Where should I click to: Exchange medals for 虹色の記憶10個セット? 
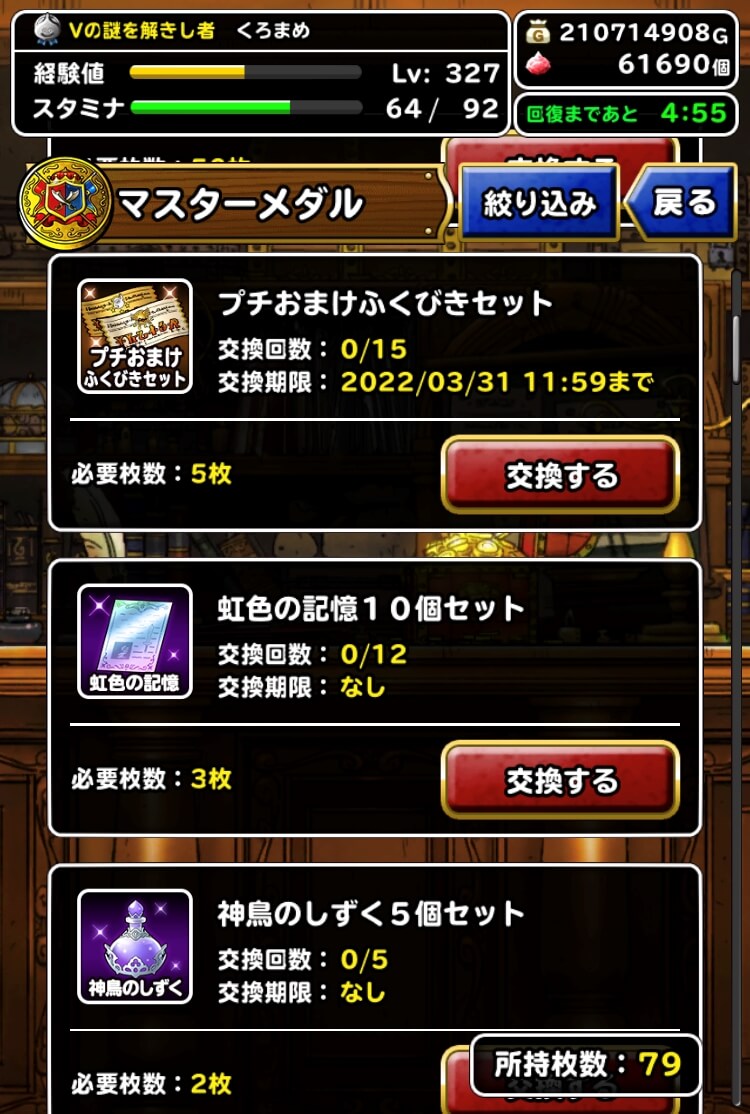point(560,780)
